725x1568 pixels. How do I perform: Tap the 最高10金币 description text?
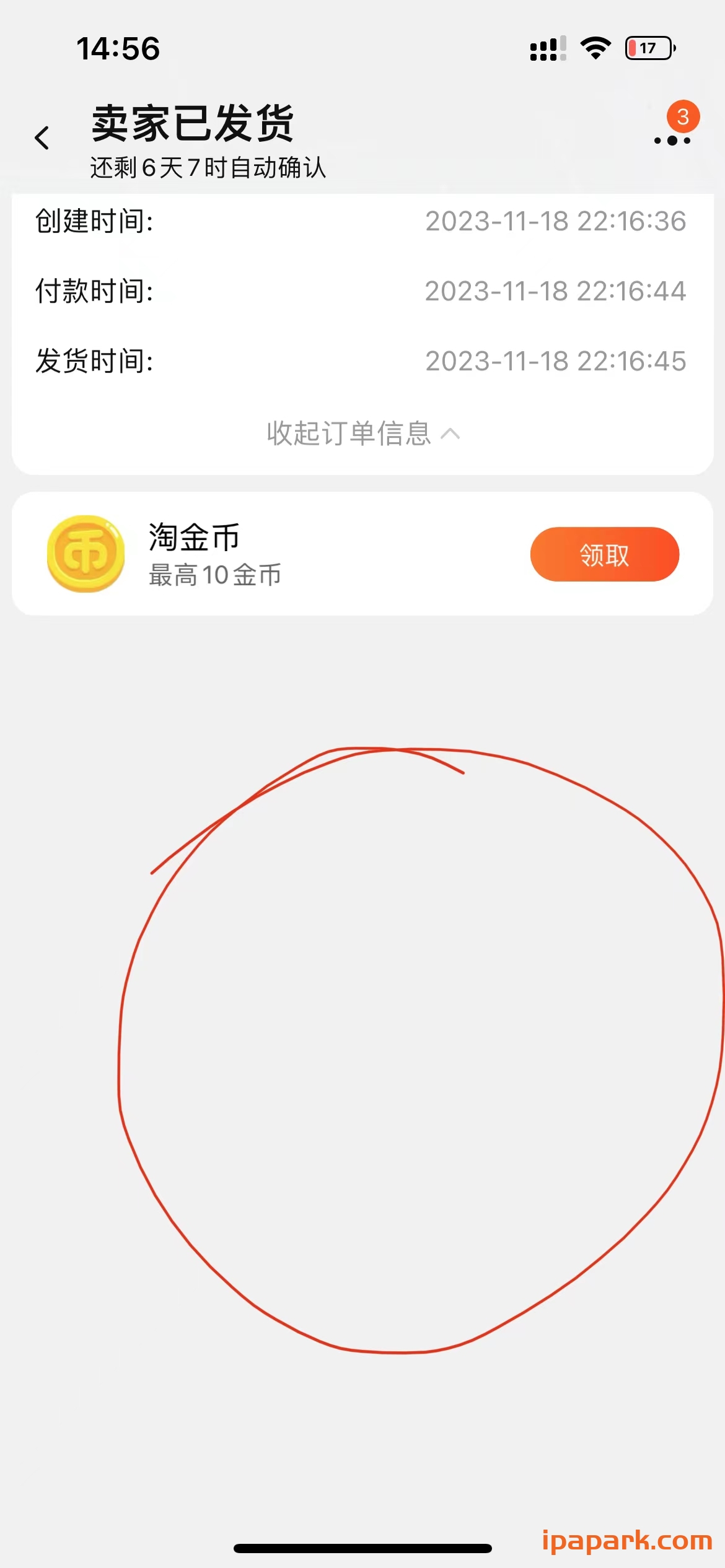(x=215, y=575)
